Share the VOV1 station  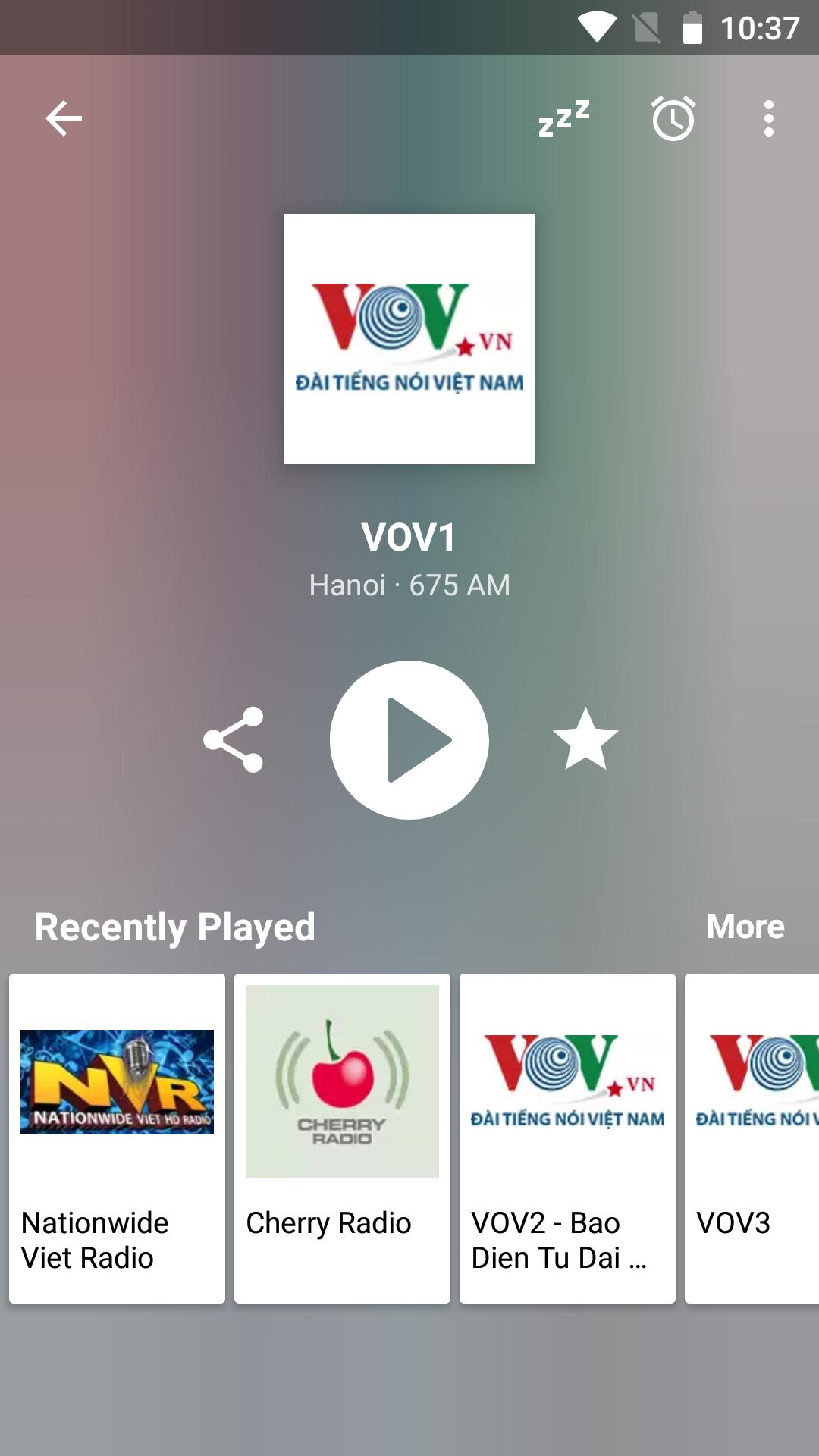pyautogui.click(x=234, y=739)
